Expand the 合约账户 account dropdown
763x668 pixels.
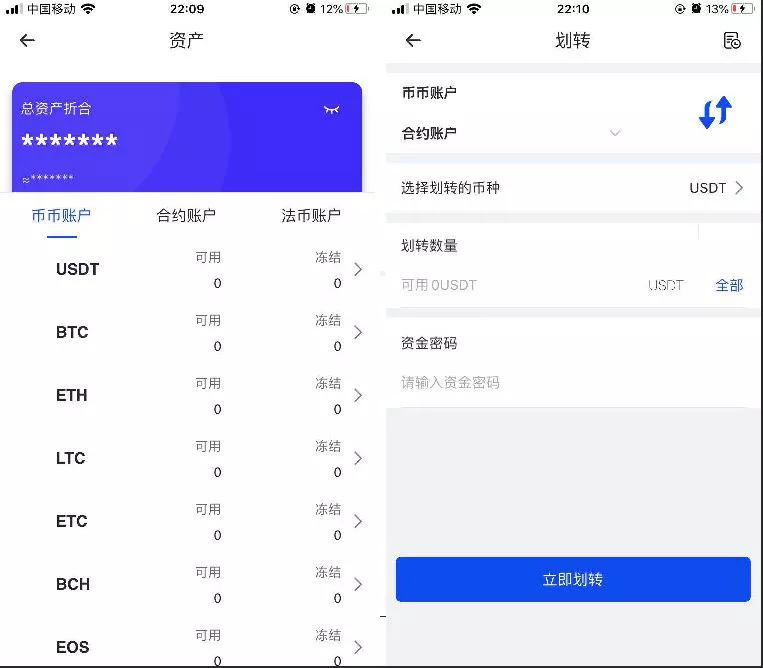[614, 133]
